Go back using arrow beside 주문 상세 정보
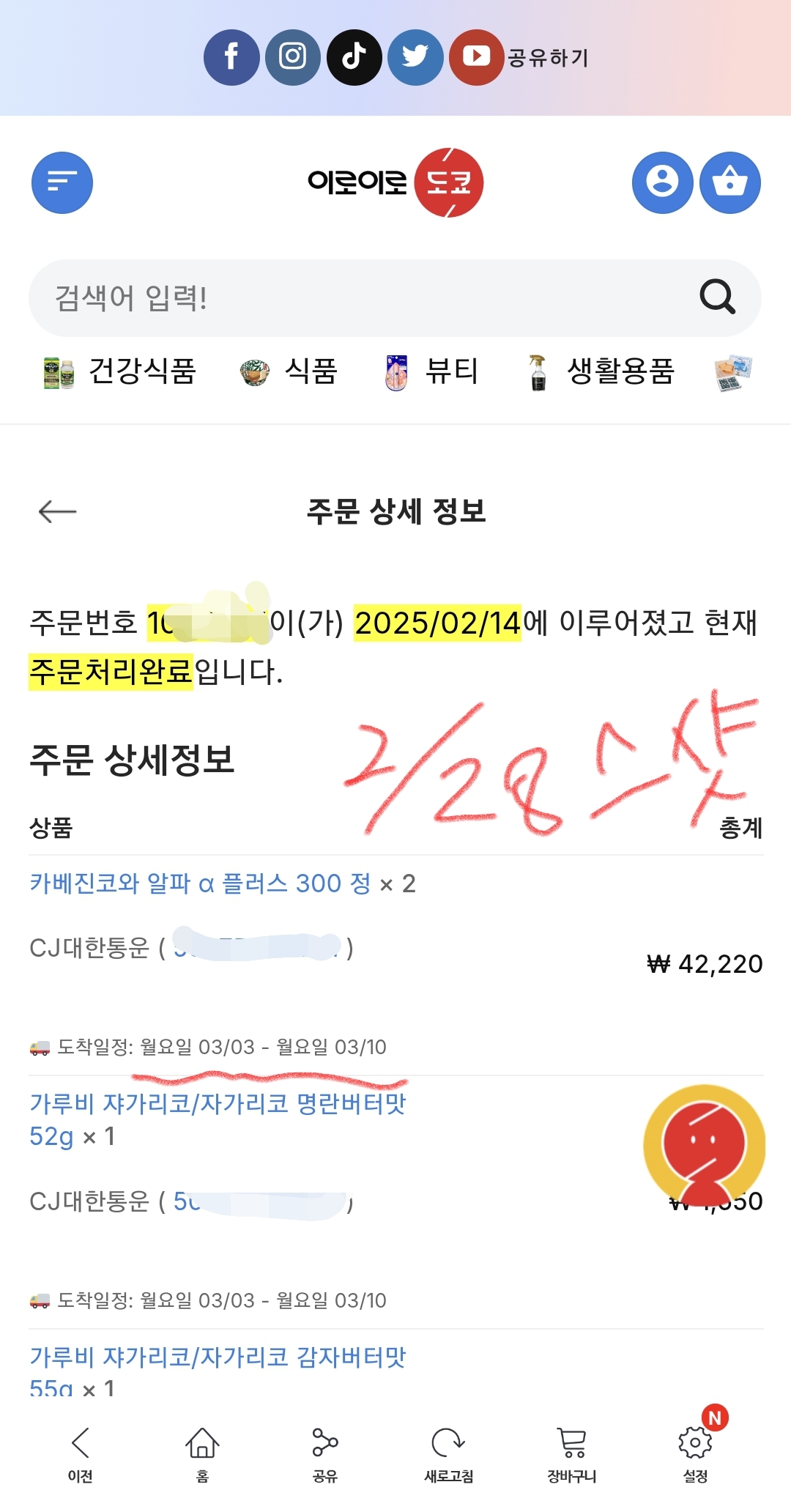This screenshot has width=791, height=1512. pos(57,511)
